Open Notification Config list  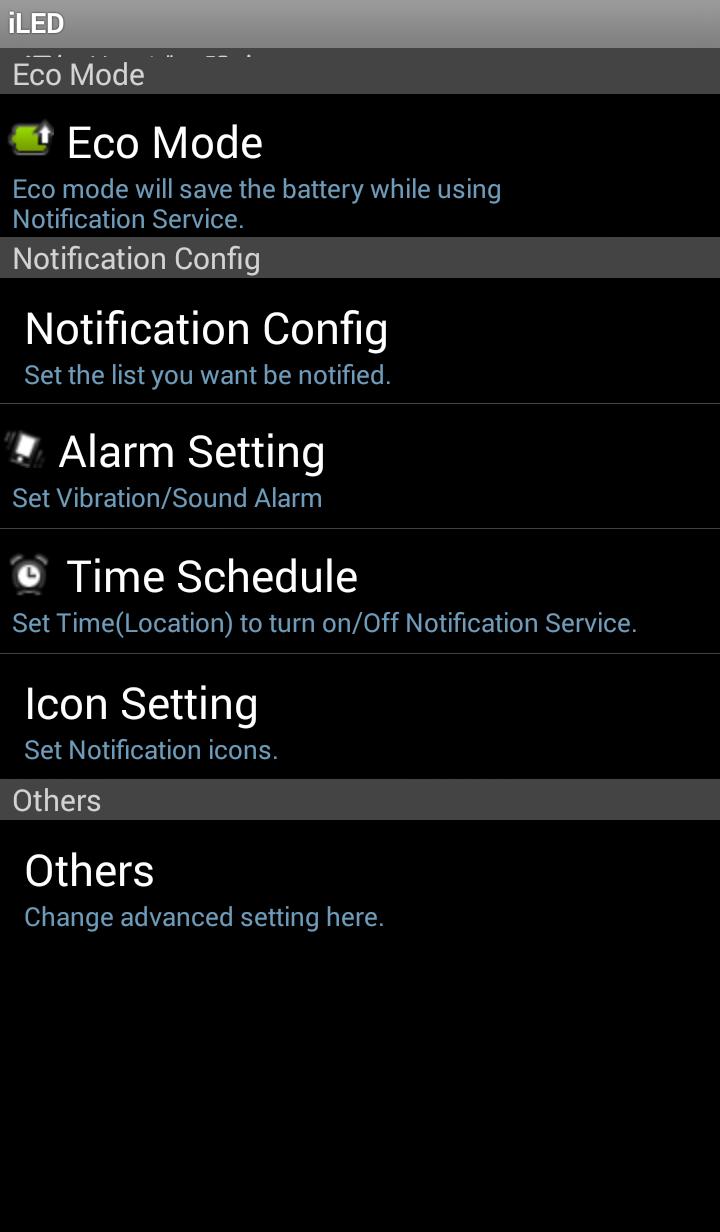pyautogui.click(x=360, y=342)
